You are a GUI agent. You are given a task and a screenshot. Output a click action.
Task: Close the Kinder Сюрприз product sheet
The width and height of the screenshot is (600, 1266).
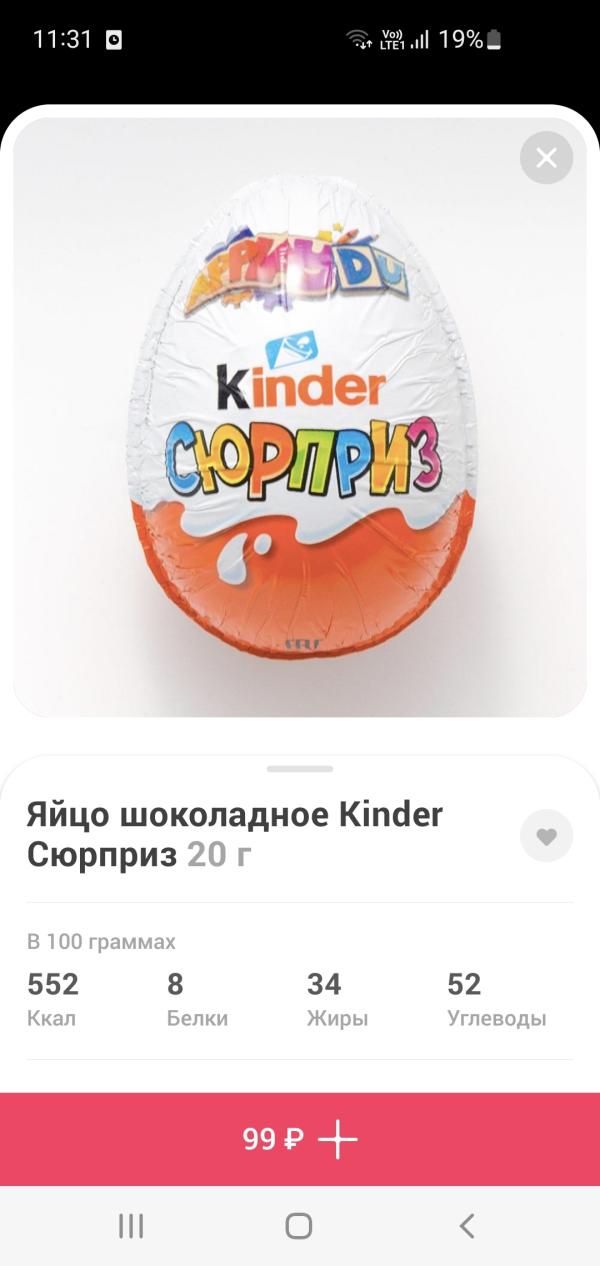tap(546, 158)
